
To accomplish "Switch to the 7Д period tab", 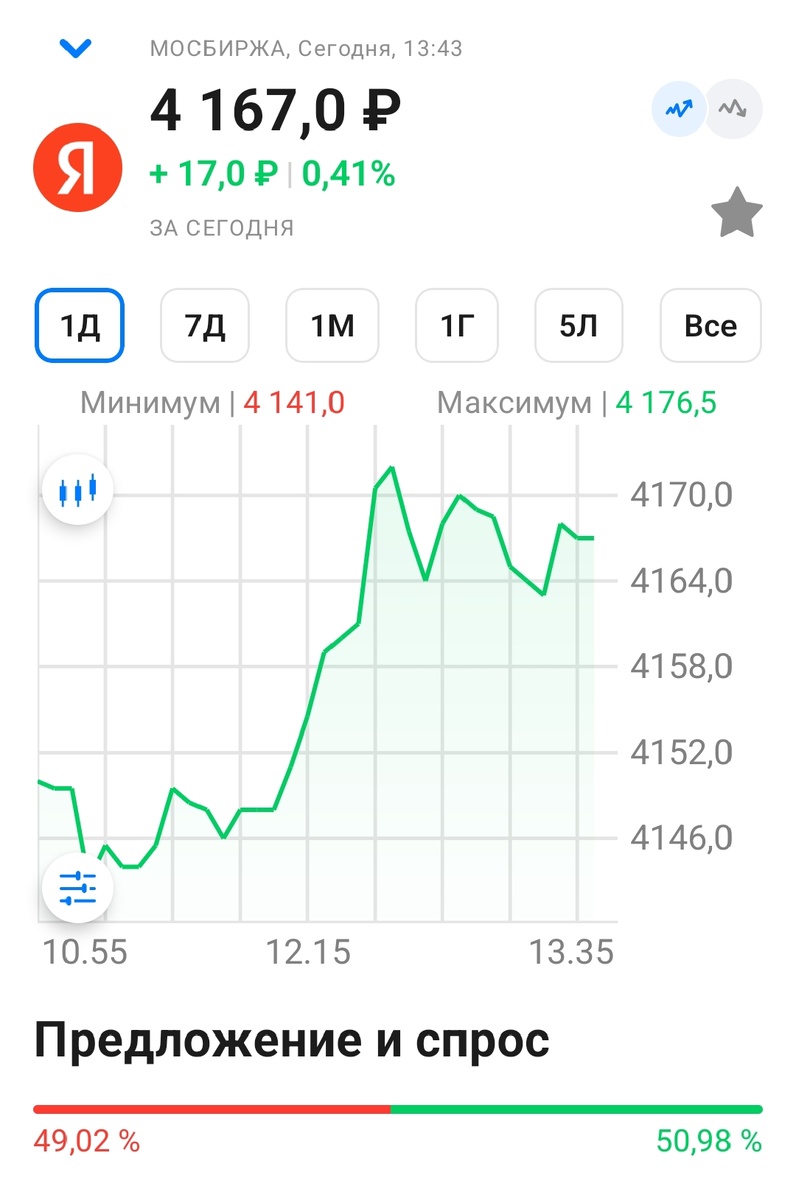I will [205, 326].
